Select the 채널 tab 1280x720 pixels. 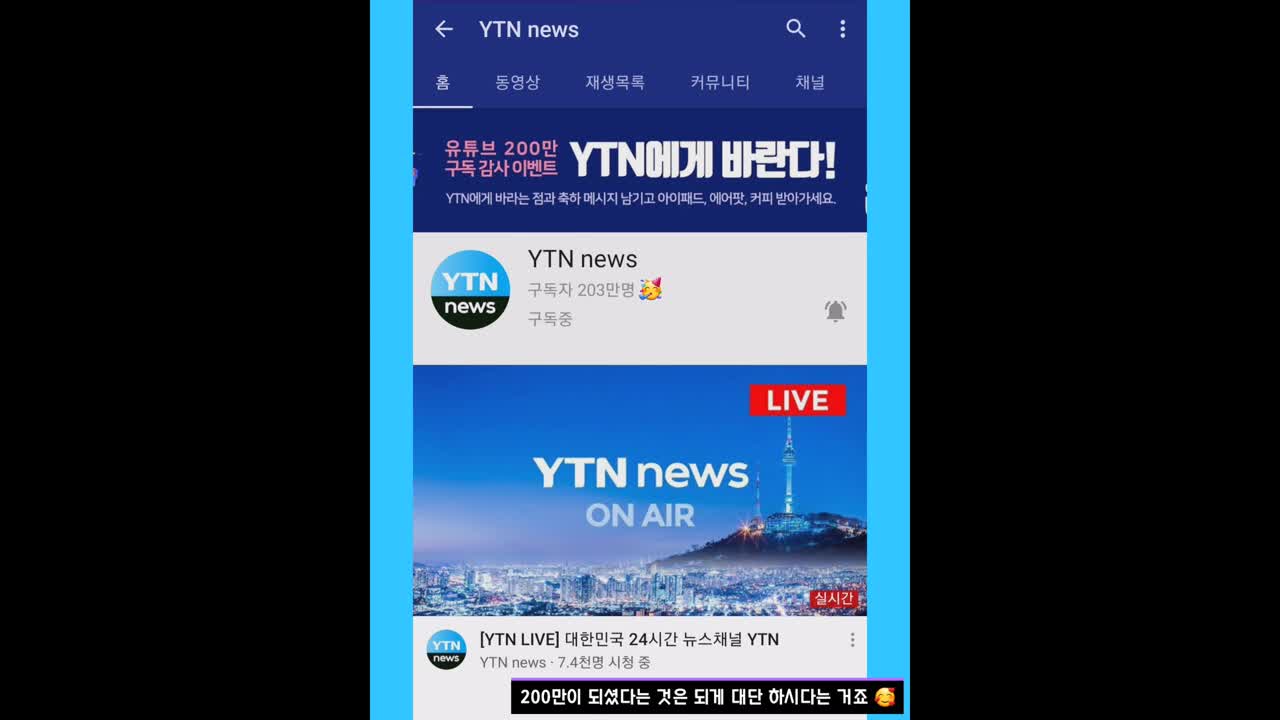coord(809,82)
